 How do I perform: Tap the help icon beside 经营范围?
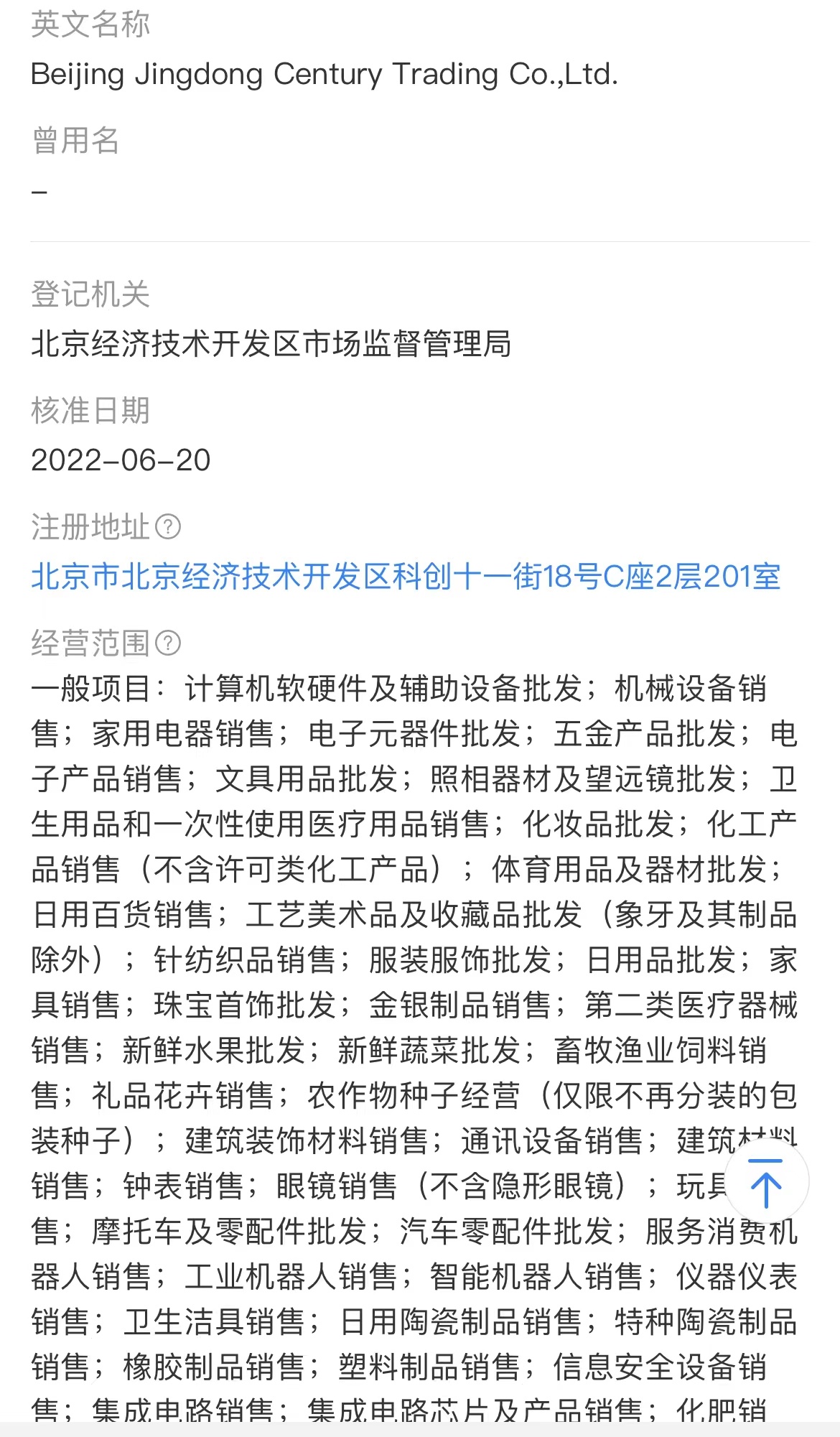(x=168, y=643)
